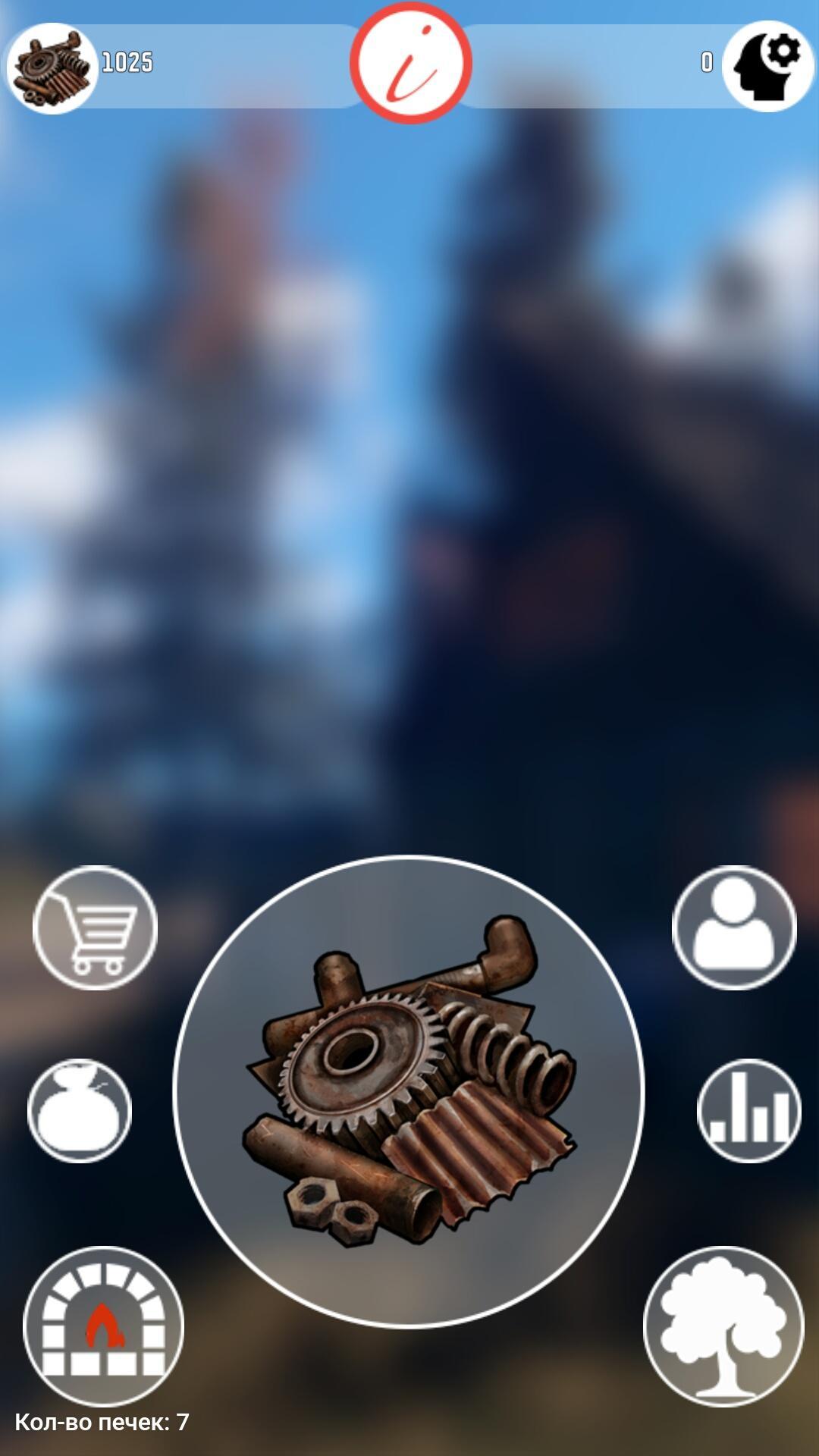Image resolution: width=819 pixels, height=1456 pixels.
Task: Click the scrap counter showing 1025
Action: coord(127,63)
